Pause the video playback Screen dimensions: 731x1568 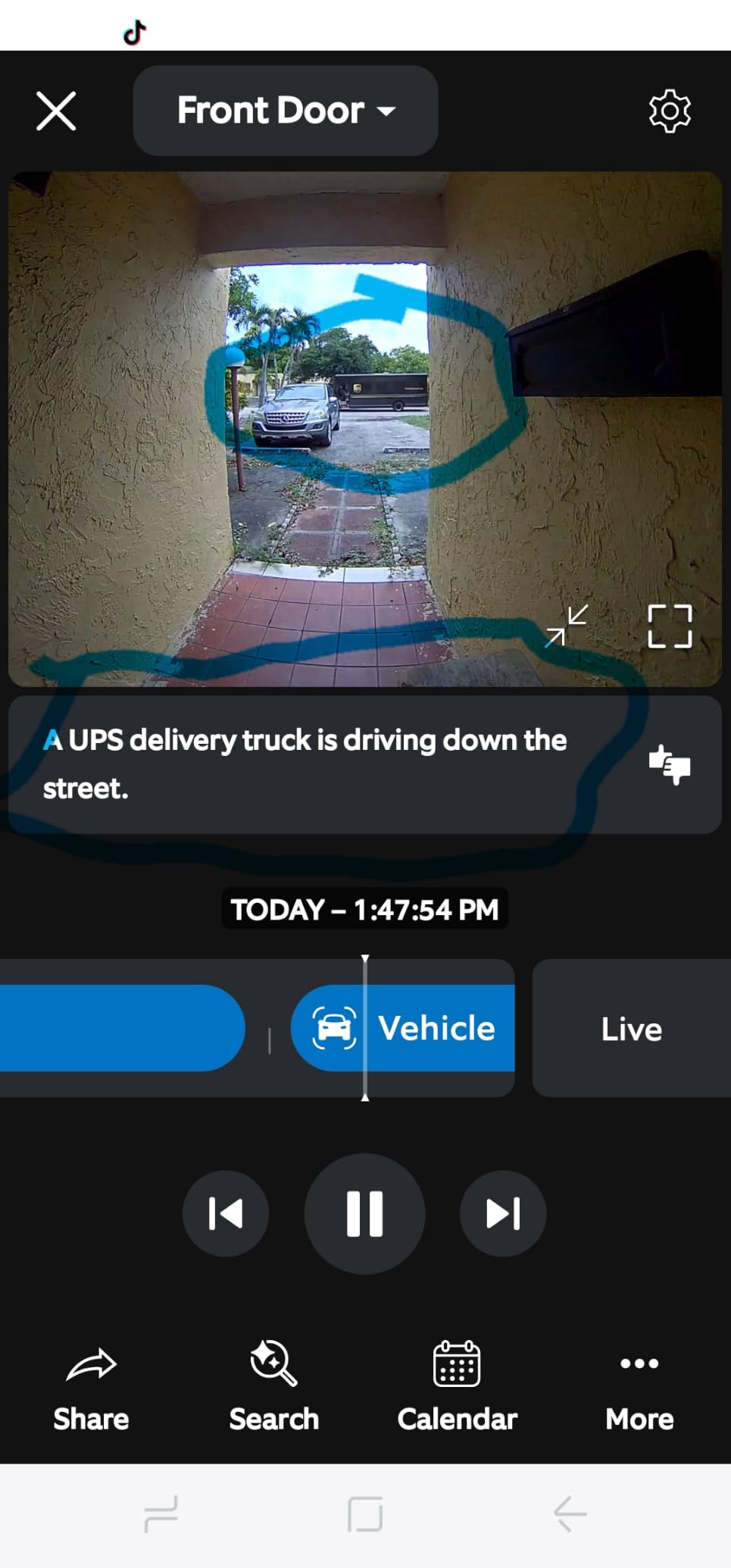tap(364, 1213)
